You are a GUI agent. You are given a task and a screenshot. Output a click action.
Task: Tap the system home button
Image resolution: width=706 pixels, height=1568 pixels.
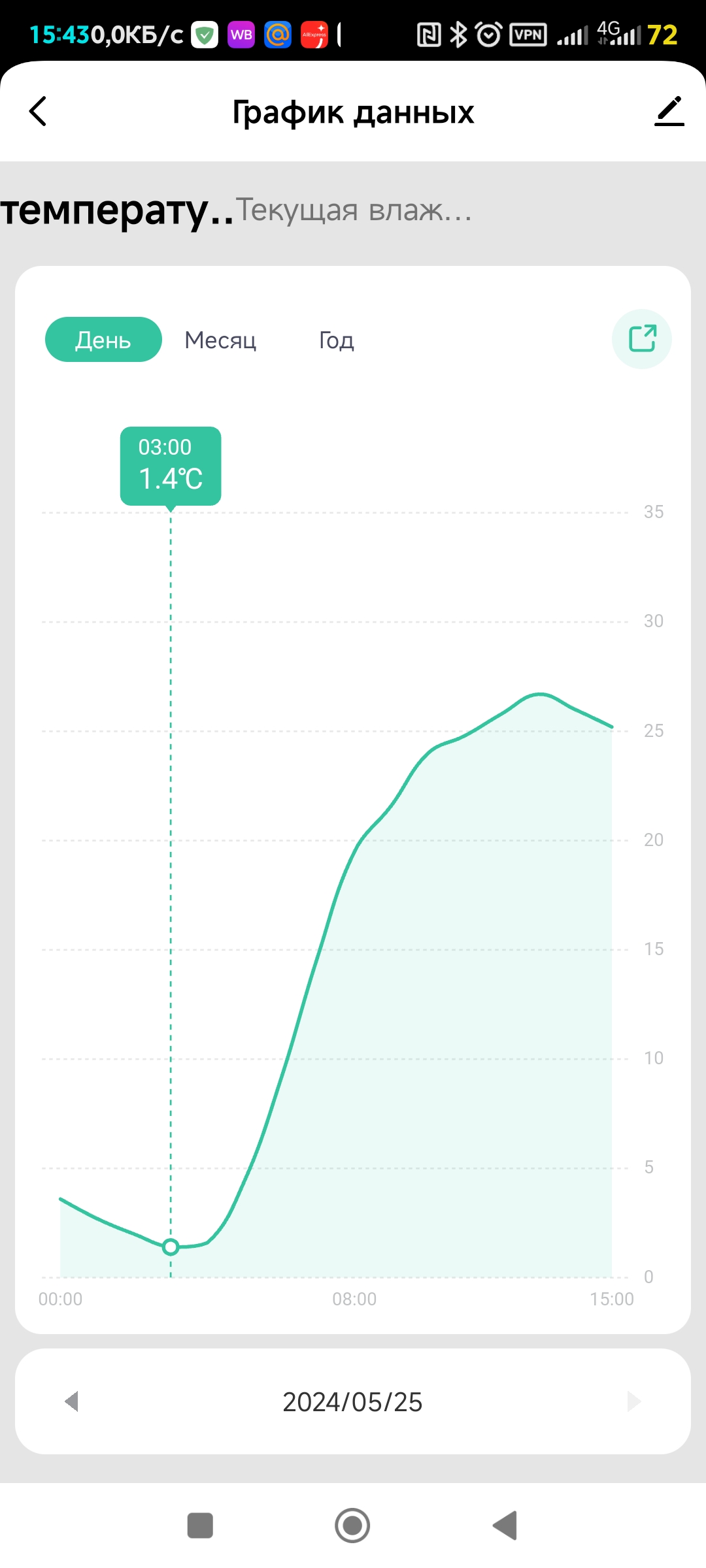352,1526
